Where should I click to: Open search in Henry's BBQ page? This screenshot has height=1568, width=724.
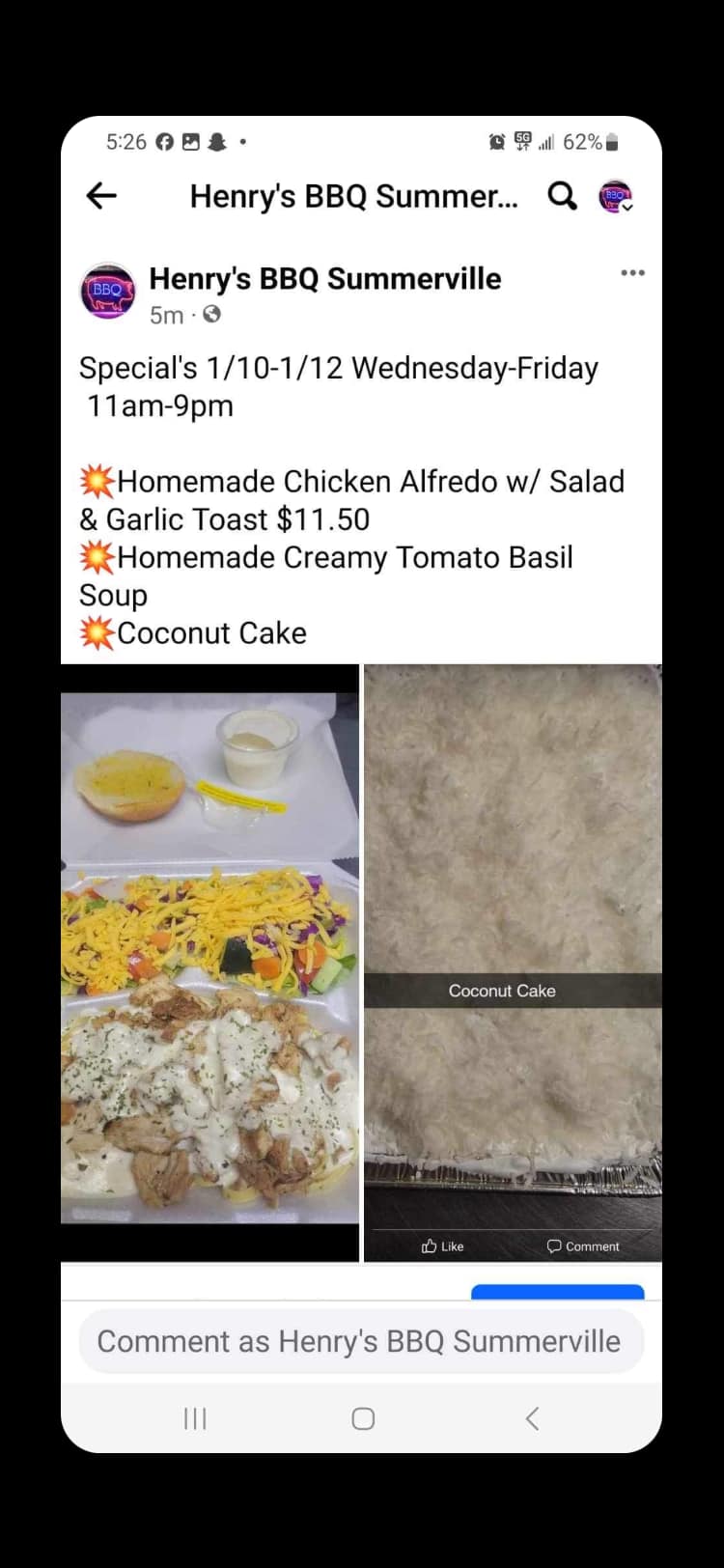point(562,196)
